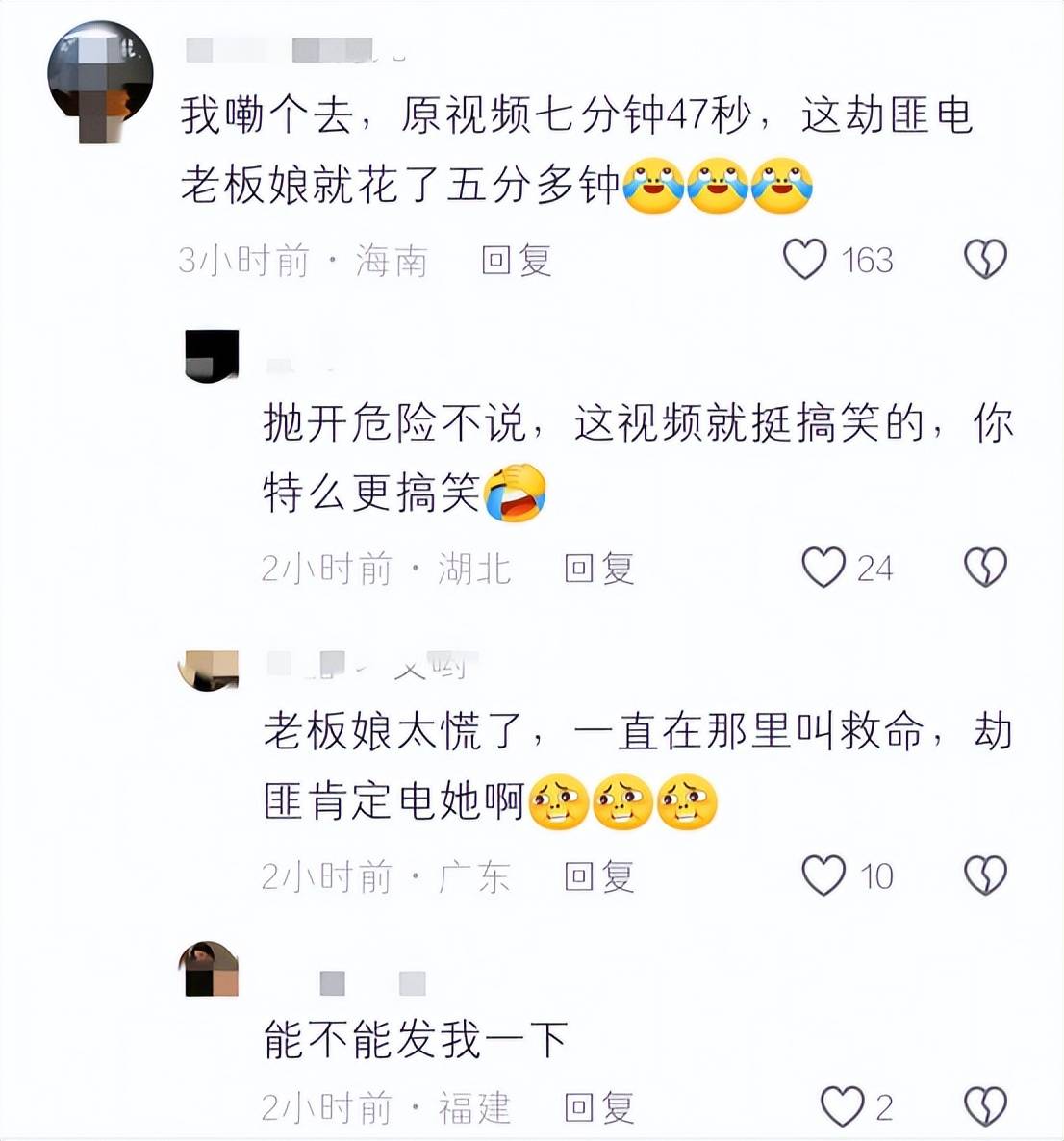Like the 湖北 reply about 抛开危险不说
Screen dimensions: 1064x1141
[823, 568]
